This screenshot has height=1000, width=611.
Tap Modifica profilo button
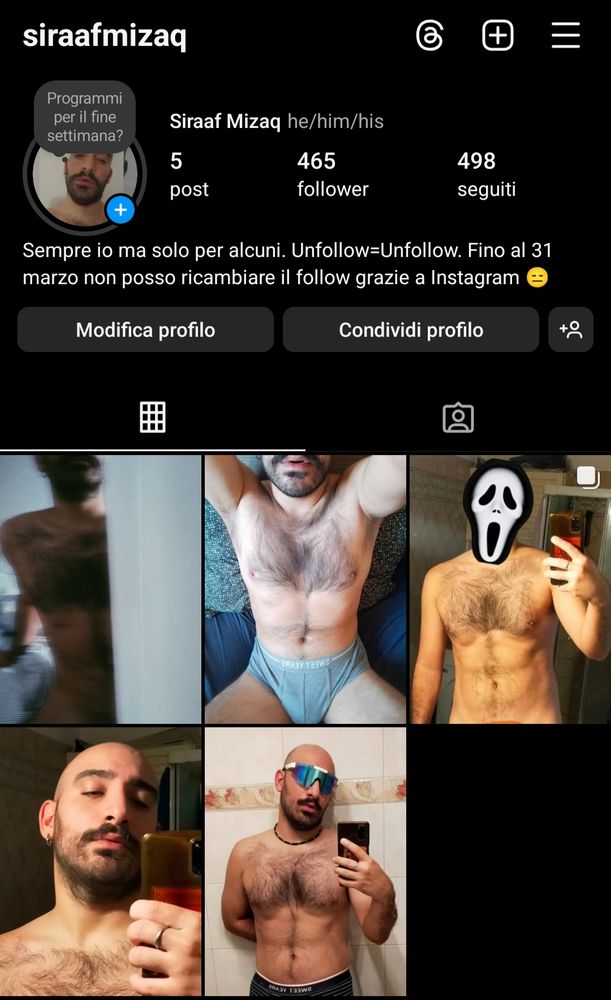pyautogui.click(x=145, y=330)
